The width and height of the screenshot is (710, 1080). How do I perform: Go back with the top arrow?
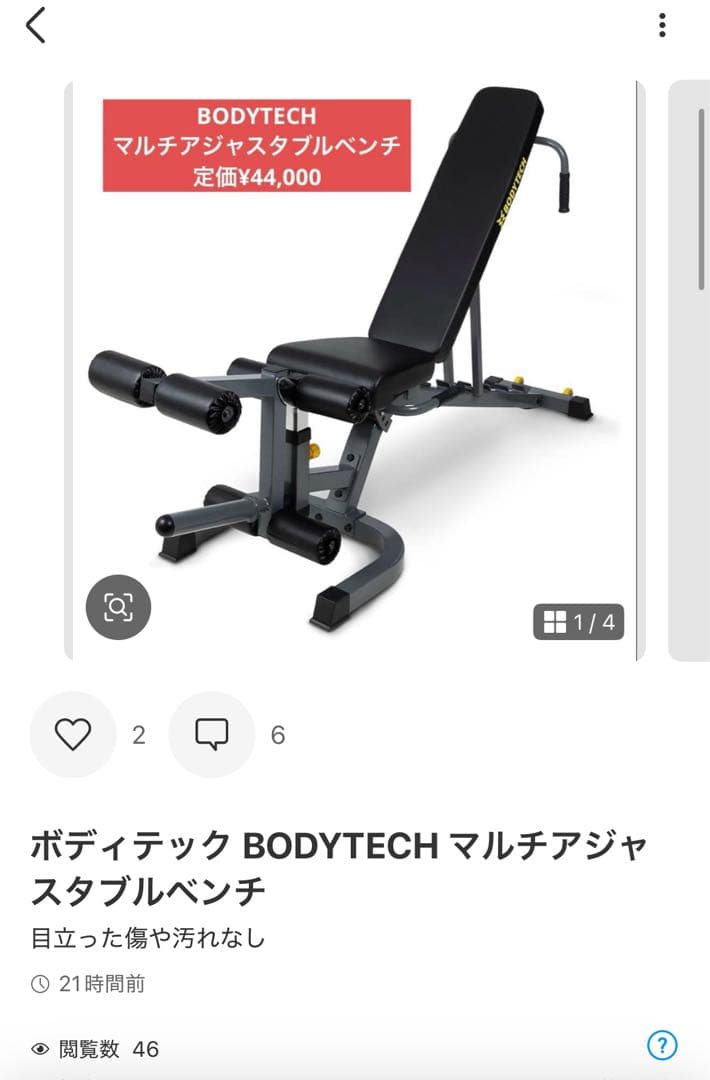tap(36, 26)
